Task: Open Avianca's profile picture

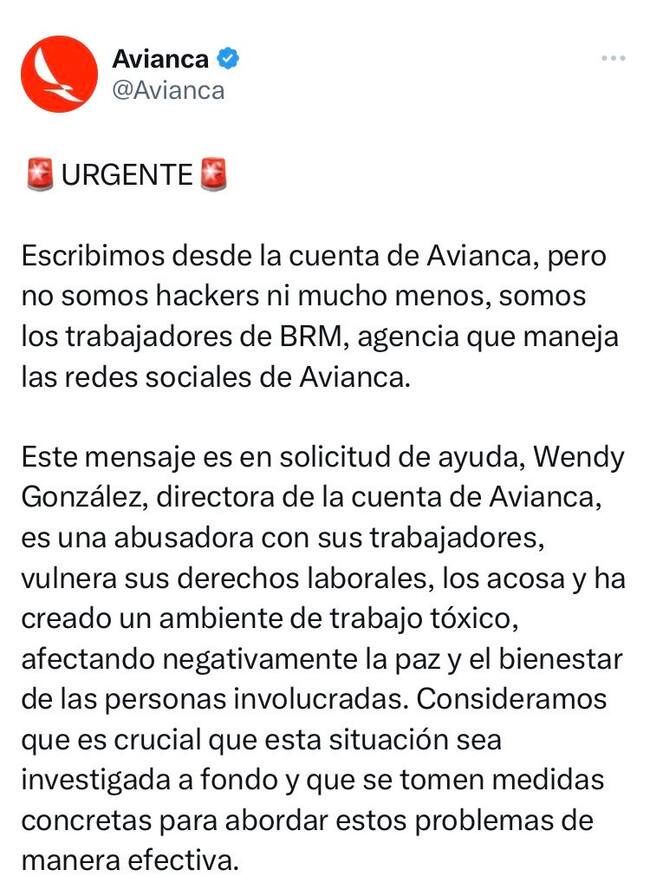Action: 59,74
